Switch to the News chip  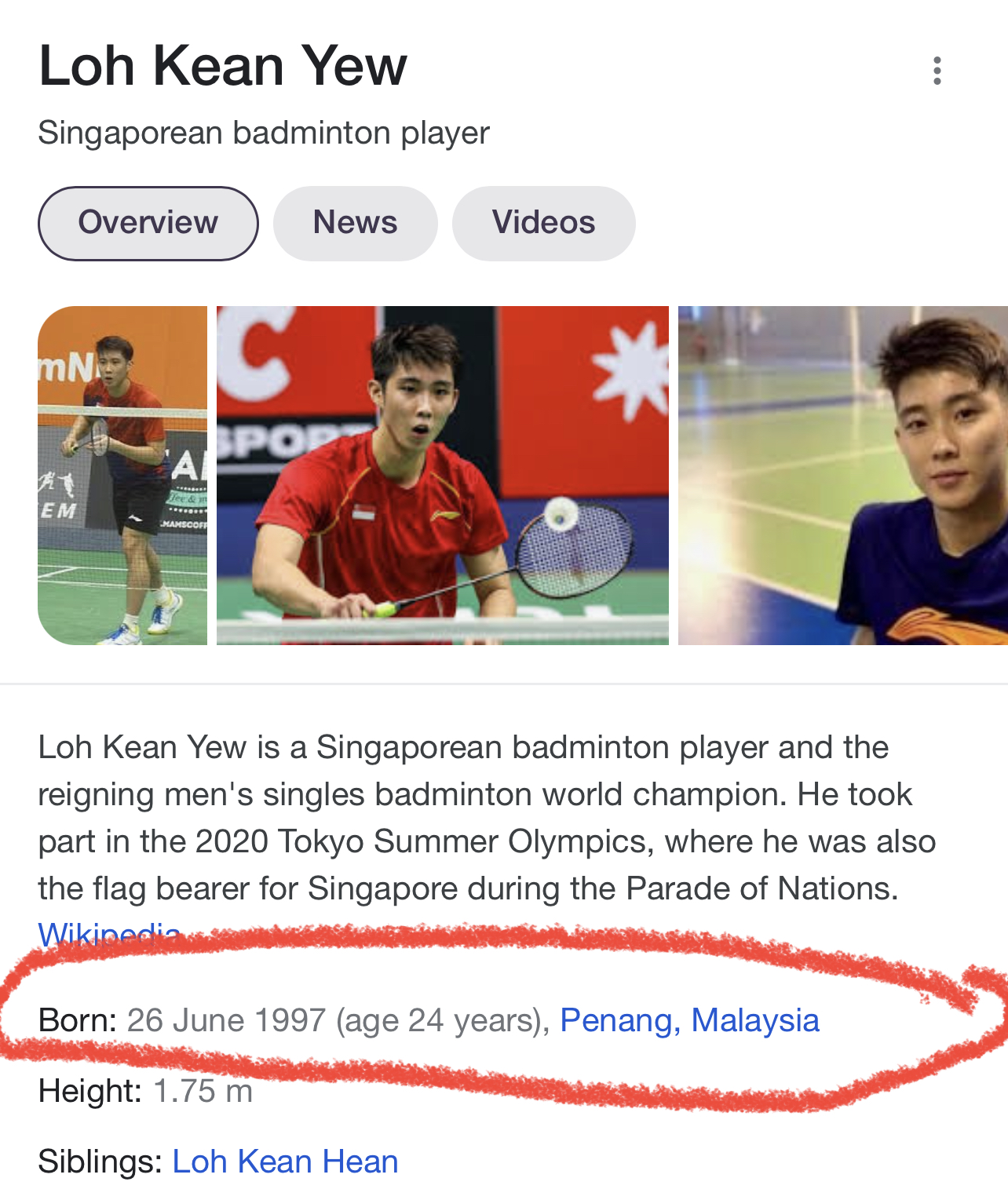(x=355, y=223)
